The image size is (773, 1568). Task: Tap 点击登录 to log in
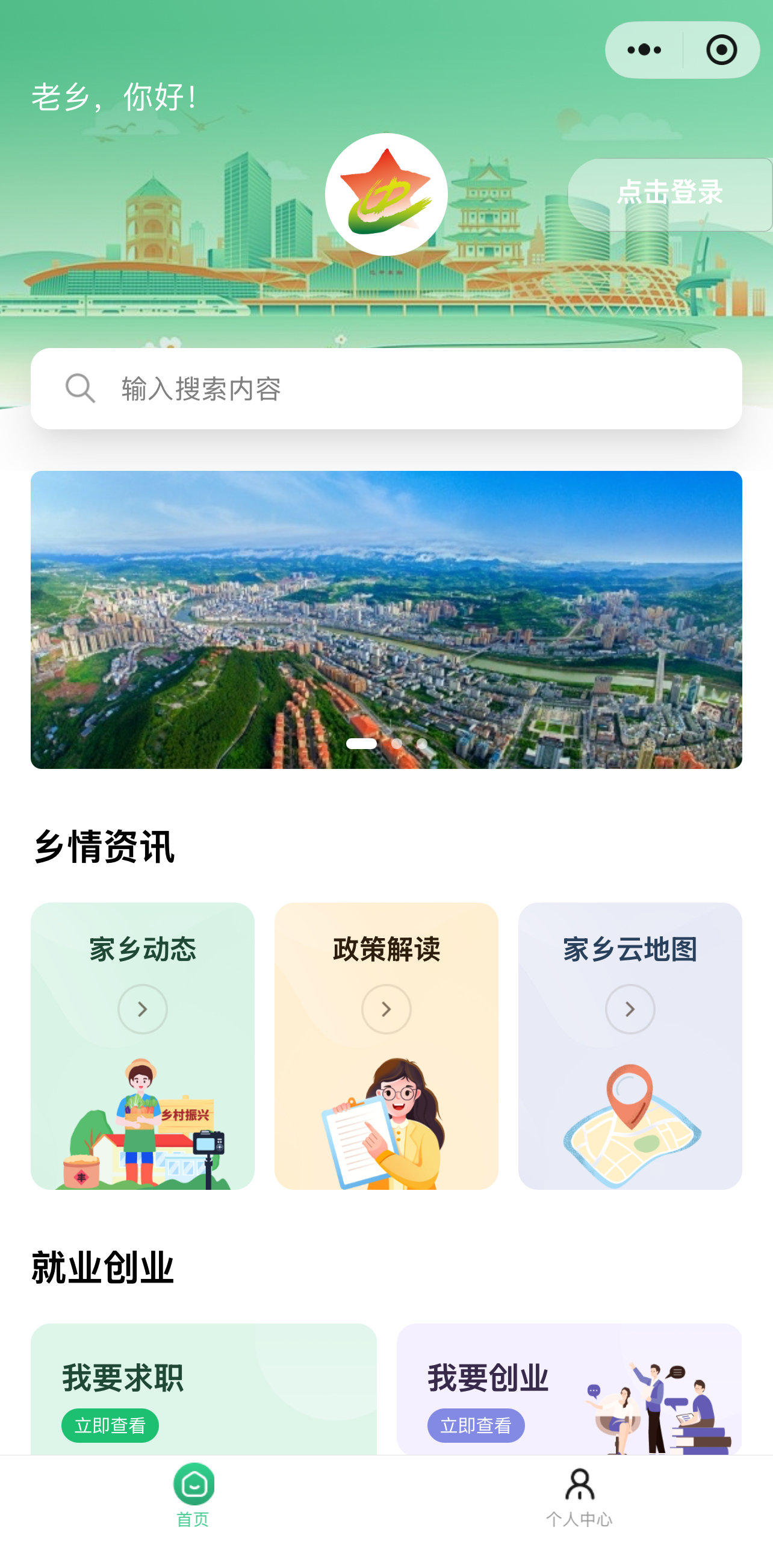coord(669,193)
